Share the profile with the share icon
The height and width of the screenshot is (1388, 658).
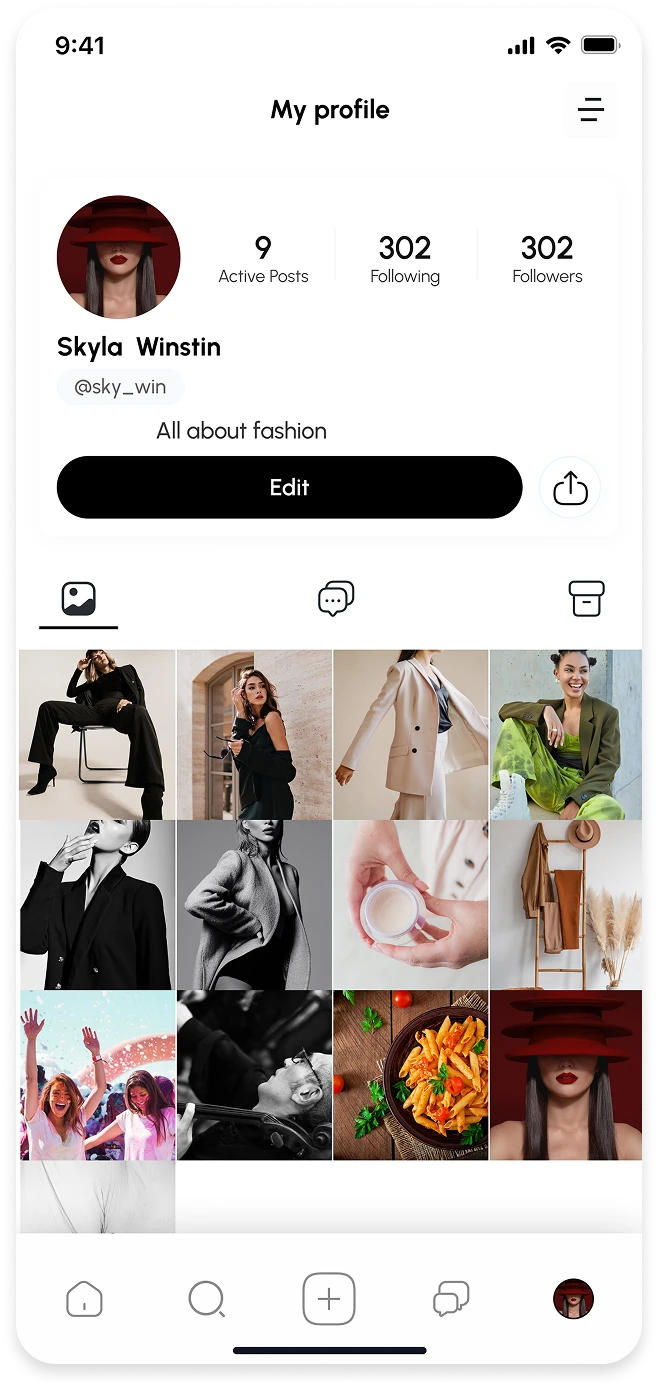[x=570, y=488]
